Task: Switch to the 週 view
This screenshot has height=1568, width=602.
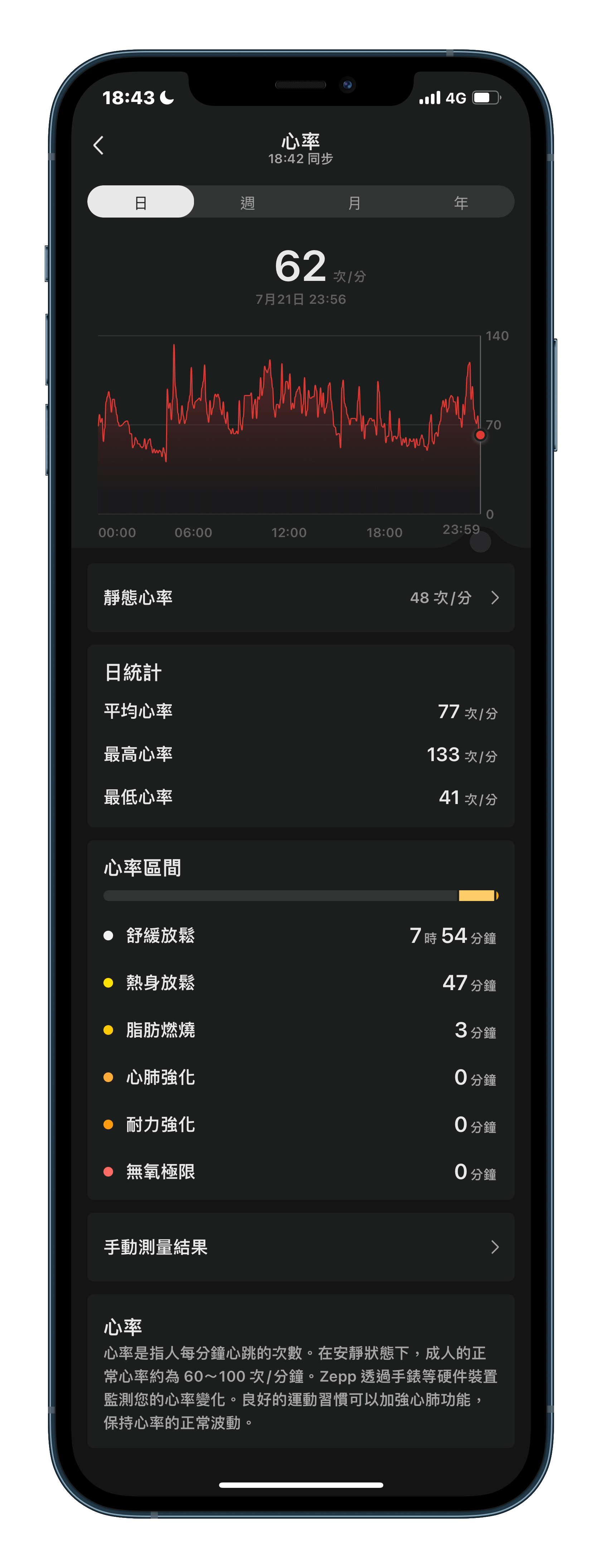Action: click(247, 202)
